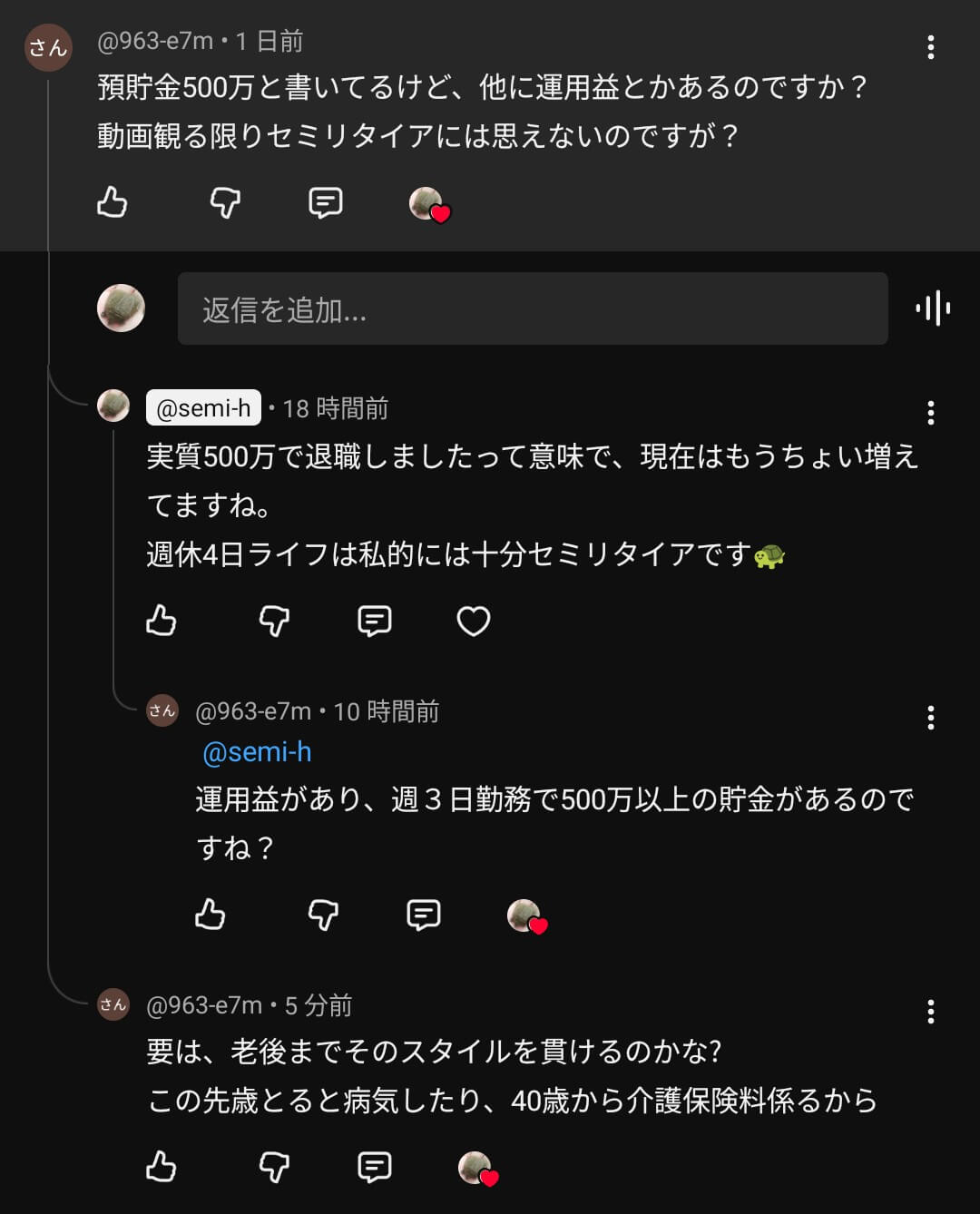Image resolution: width=980 pixels, height=1214 pixels.
Task: Reply to the 5 分前 comment
Action: [374, 1167]
